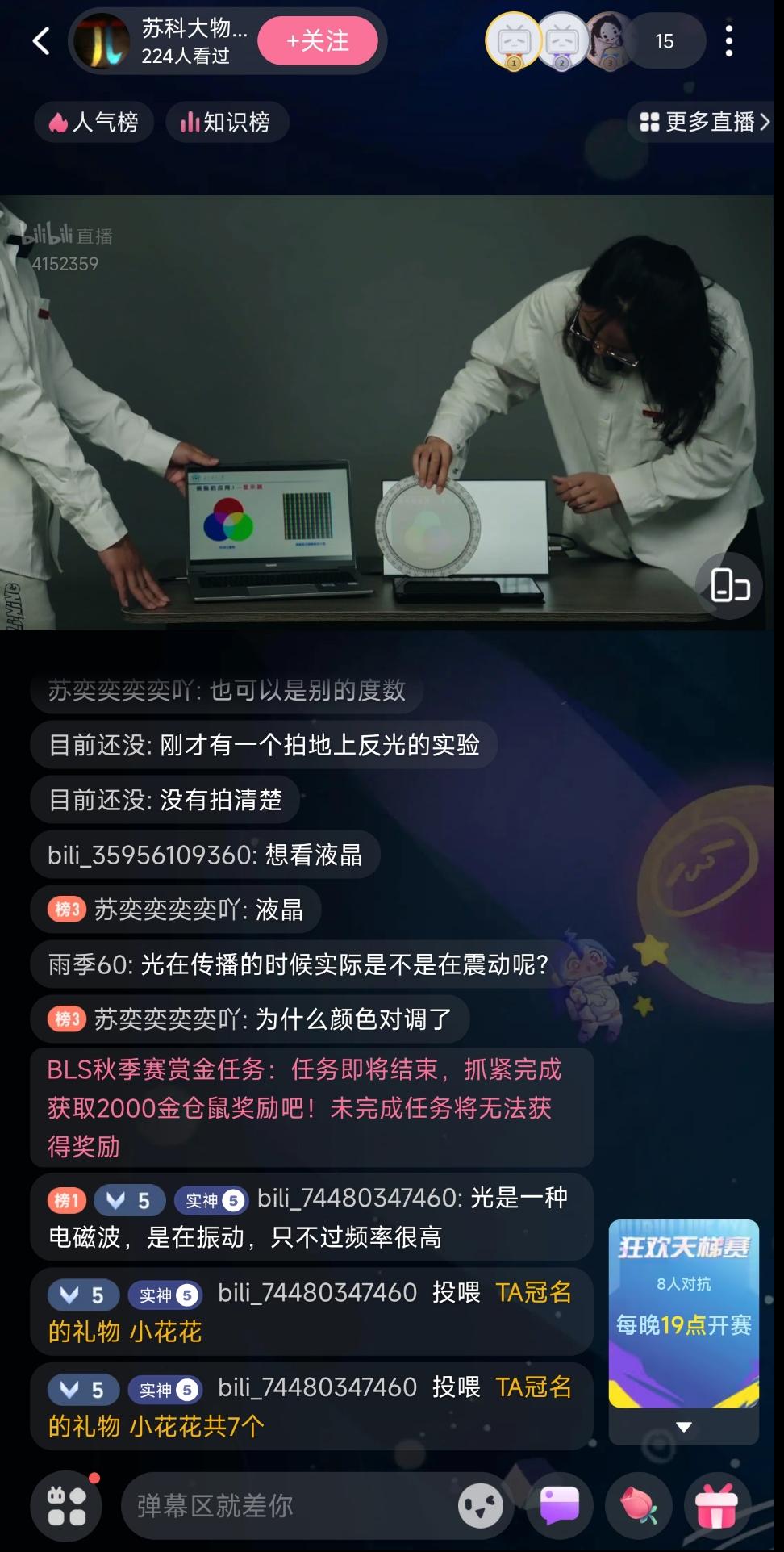This screenshot has height=1552, width=784.
Task: Open the 知识榜 knowledge ranking
Action: pos(227,122)
